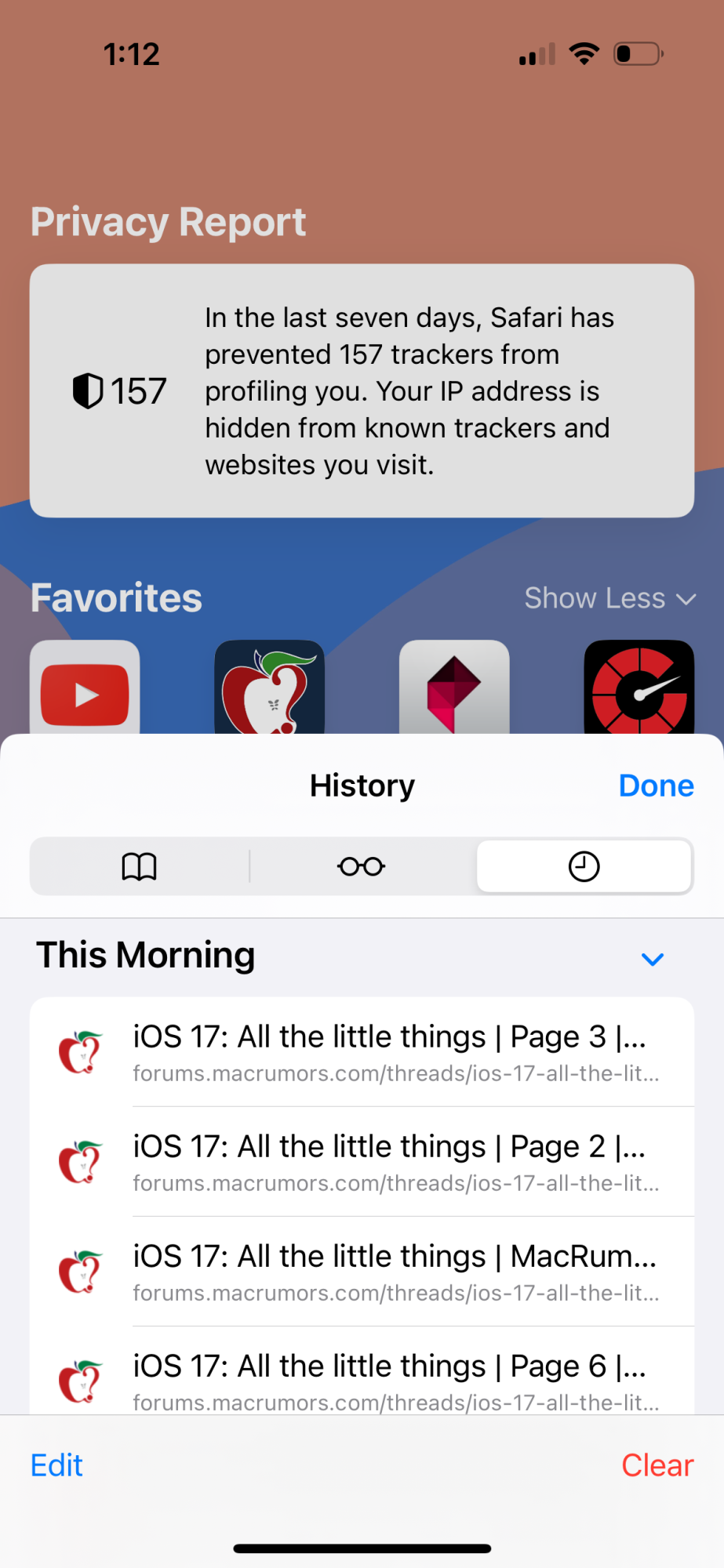Tap Done to close History
Screen dimensions: 724x1568
(x=656, y=786)
